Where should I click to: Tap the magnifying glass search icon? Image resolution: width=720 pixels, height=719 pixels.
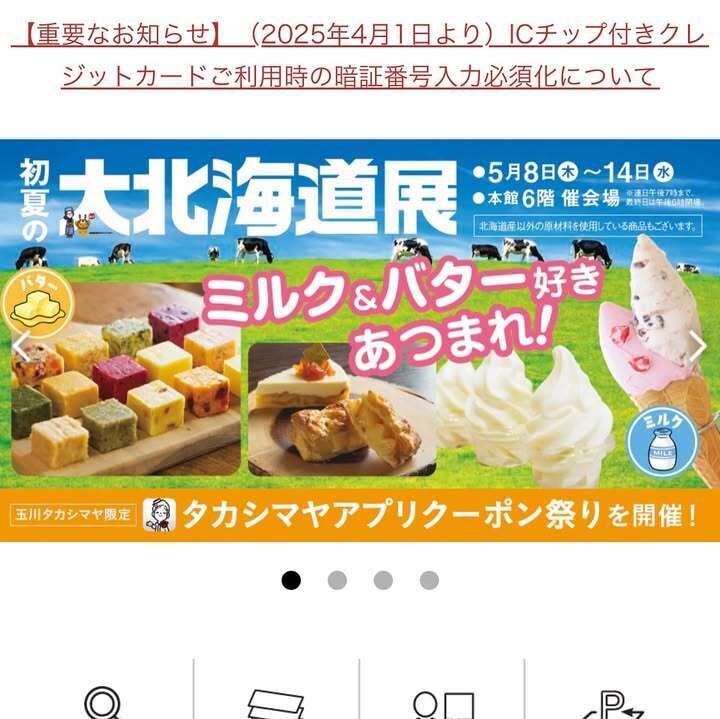click(100, 703)
